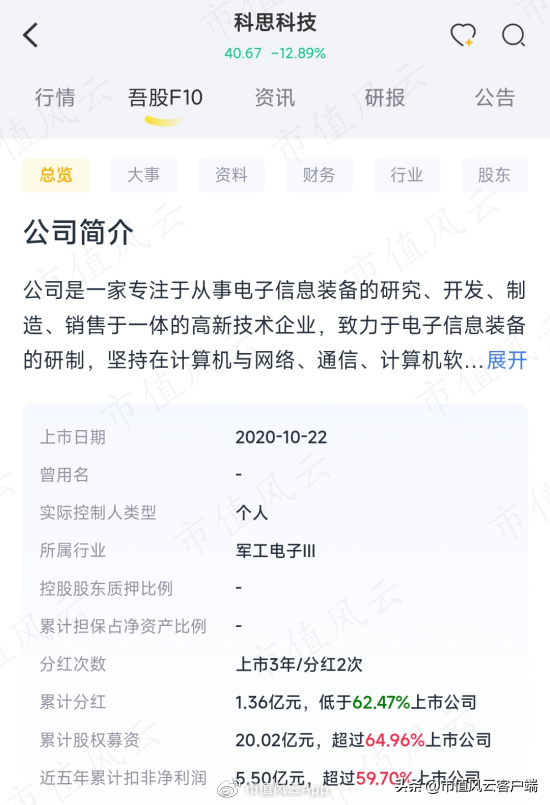The height and width of the screenshot is (805, 550).
Task: Go back using the top-left arrow
Action: point(31,35)
